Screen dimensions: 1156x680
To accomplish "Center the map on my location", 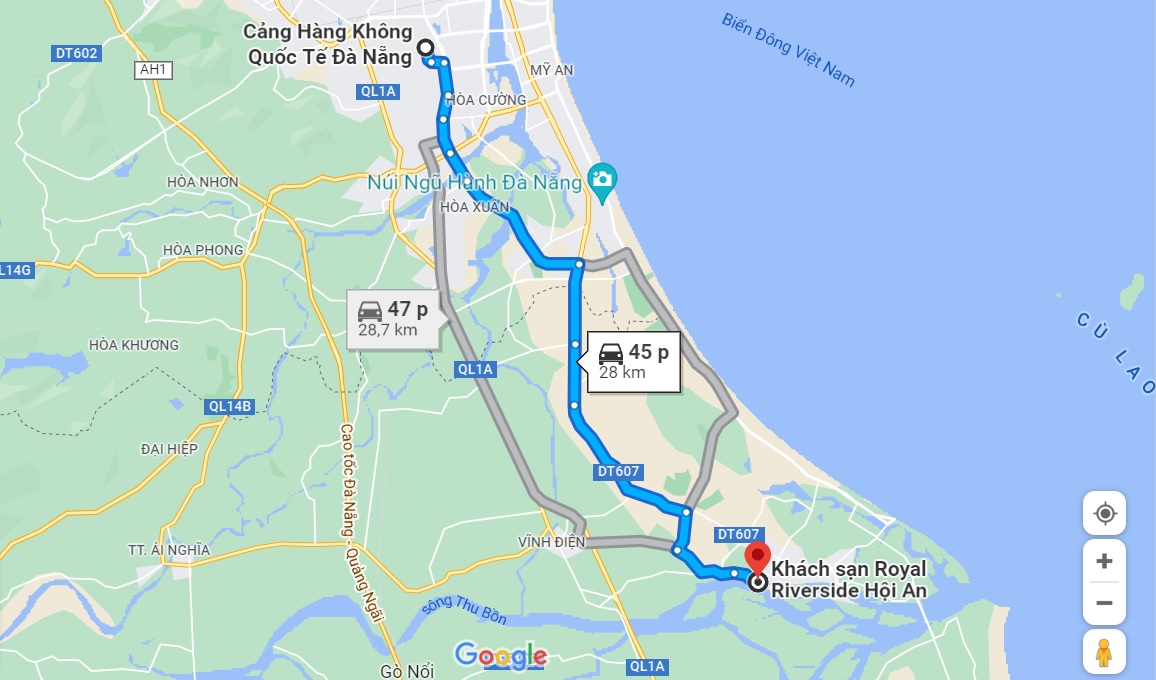I will tap(1104, 513).
